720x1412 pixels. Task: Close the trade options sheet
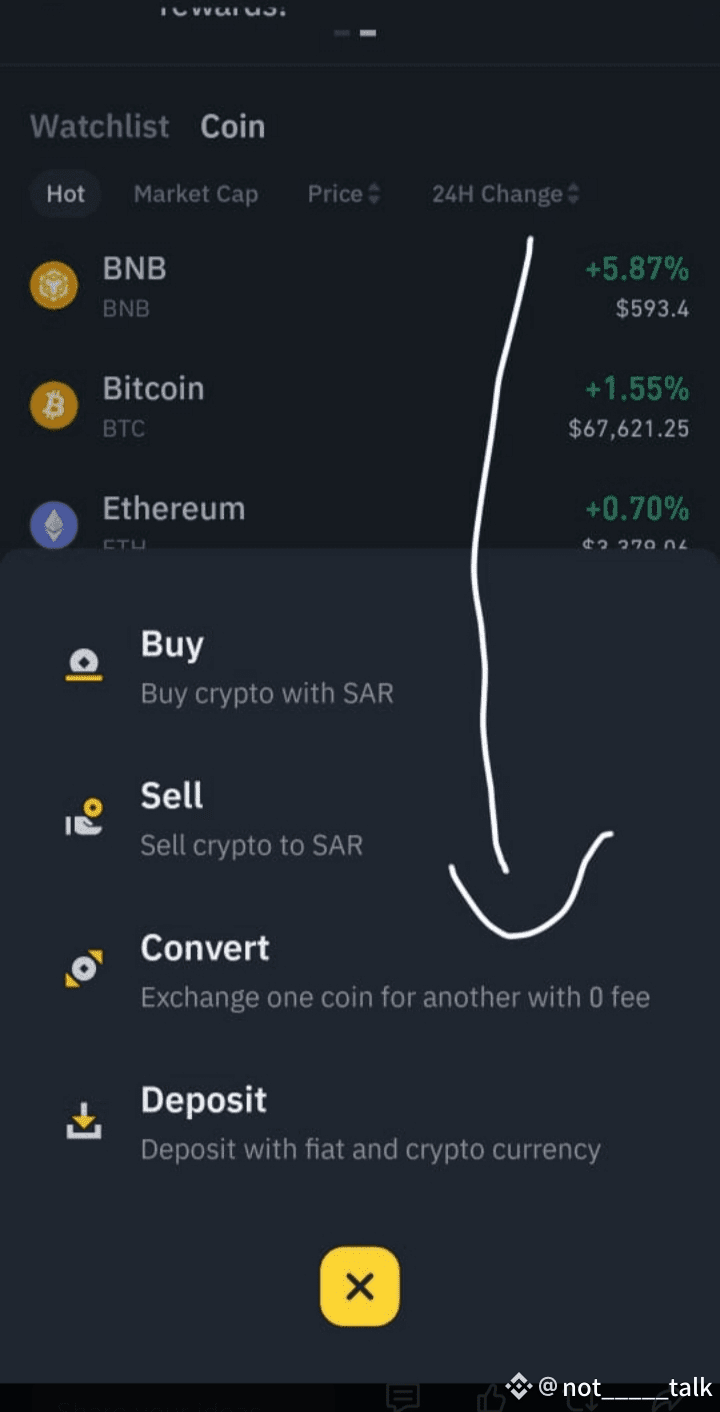(x=360, y=1286)
